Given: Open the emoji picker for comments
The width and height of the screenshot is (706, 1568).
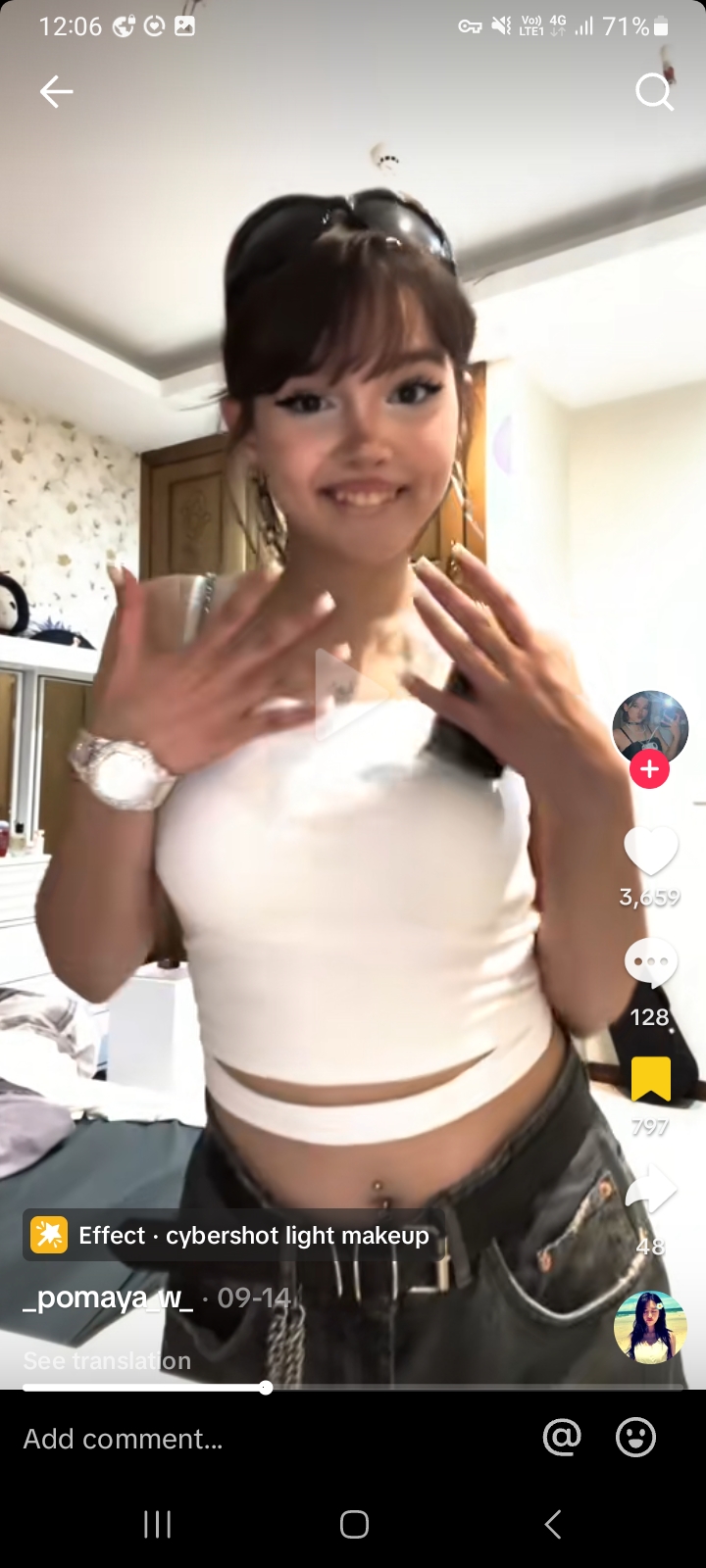Looking at the screenshot, I should (x=635, y=1438).
